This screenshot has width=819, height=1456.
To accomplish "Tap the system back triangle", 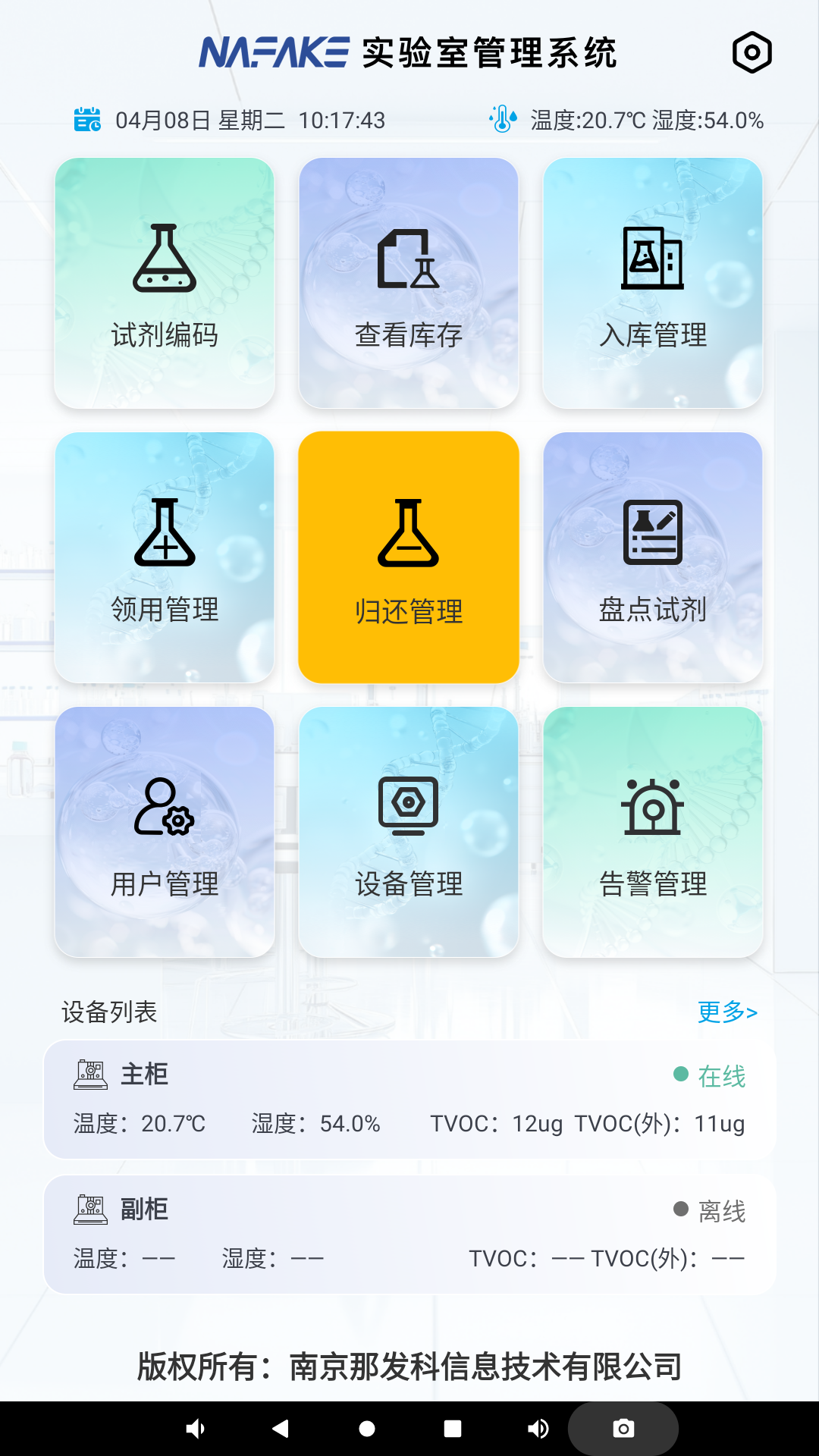I will [x=281, y=1429].
